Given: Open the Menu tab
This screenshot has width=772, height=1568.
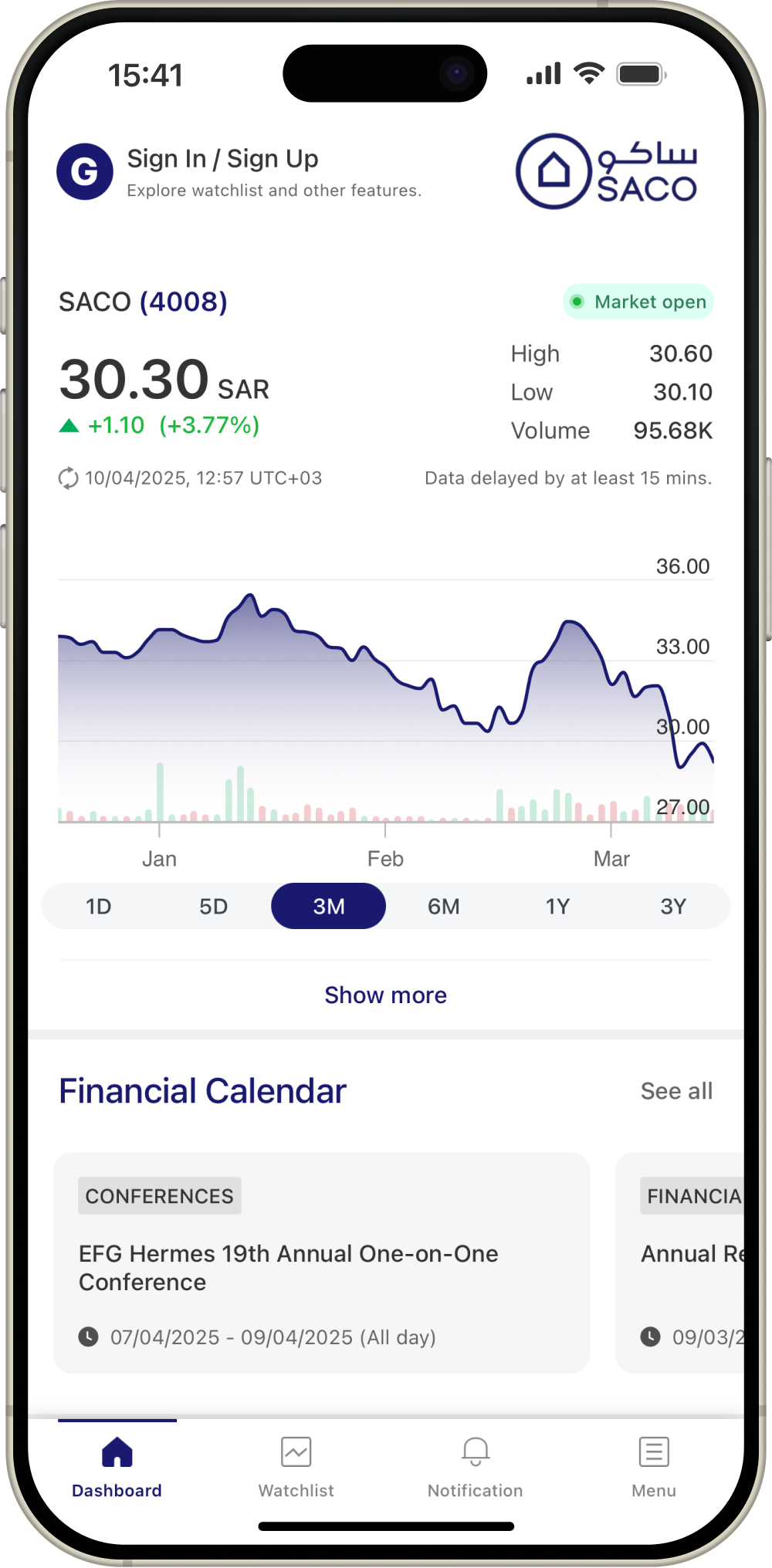Looking at the screenshot, I should tap(654, 1466).
